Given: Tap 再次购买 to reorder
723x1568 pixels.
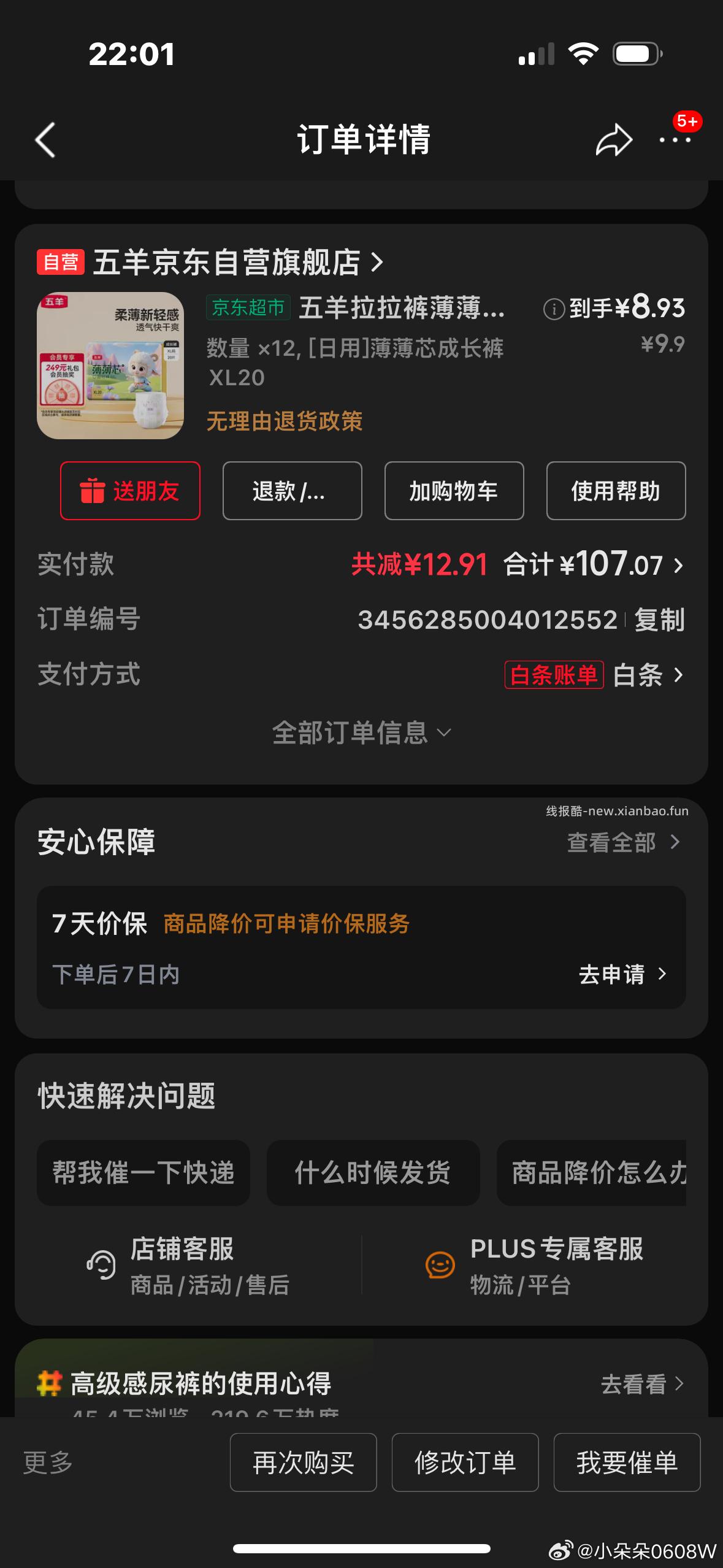Looking at the screenshot, I should [303, 1462].
